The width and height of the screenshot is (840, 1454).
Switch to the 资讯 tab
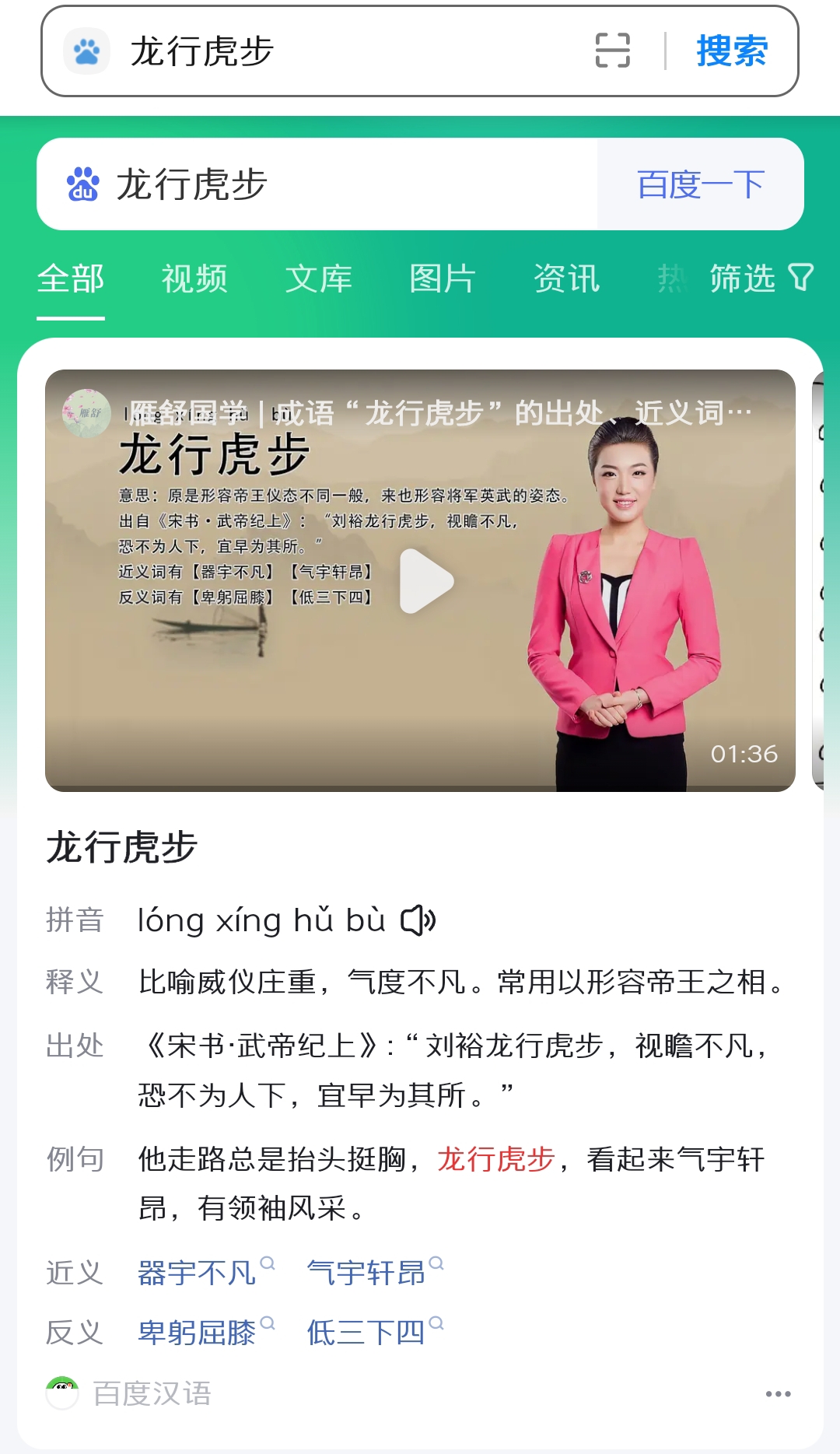point(567,279)
